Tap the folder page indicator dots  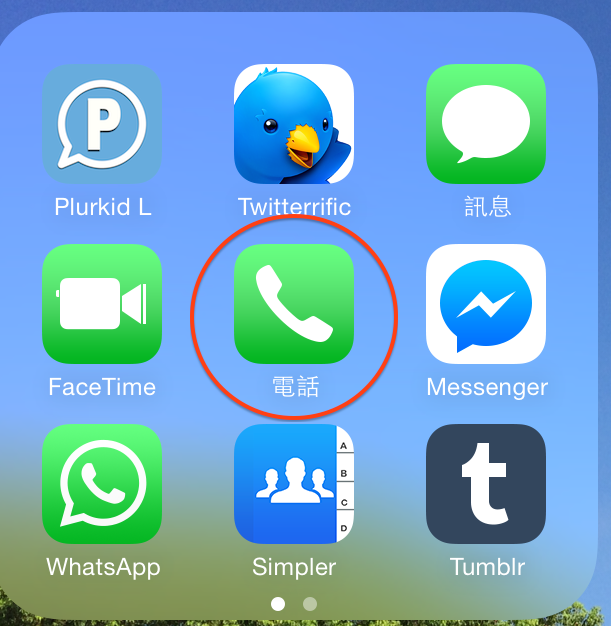tap(294, 604)
